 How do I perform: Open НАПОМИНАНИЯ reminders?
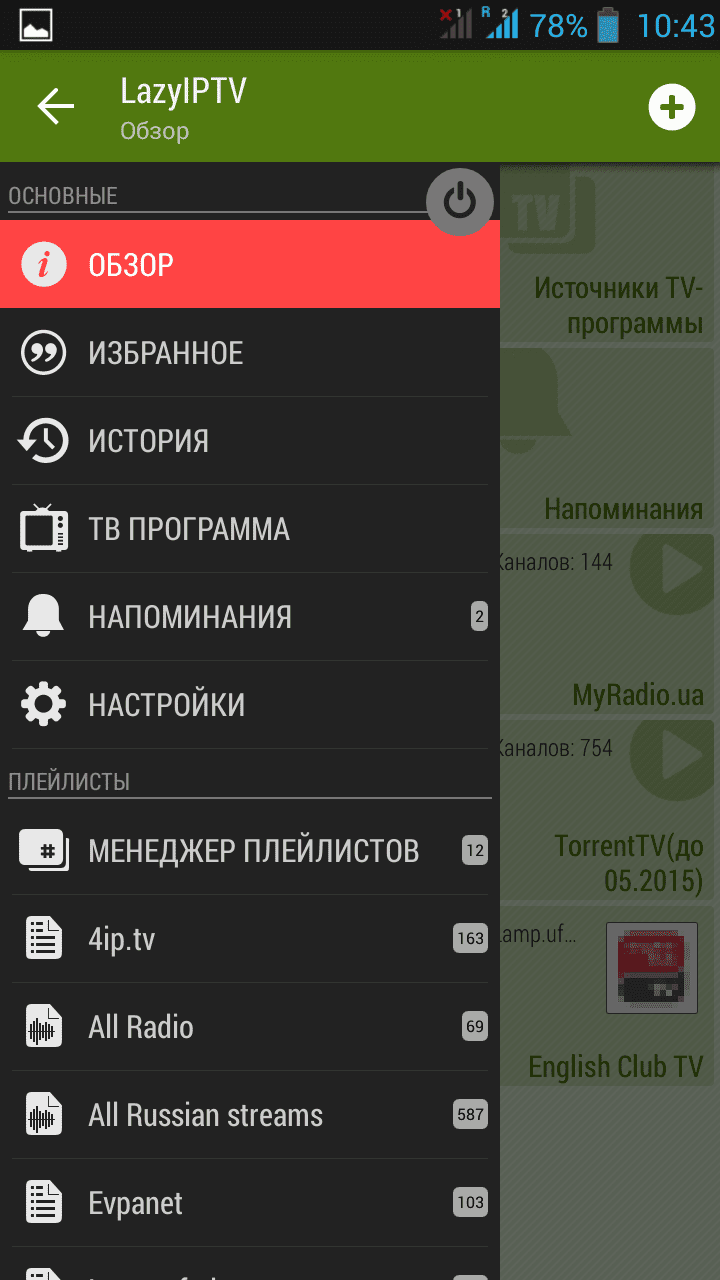[x=250, y=617]
